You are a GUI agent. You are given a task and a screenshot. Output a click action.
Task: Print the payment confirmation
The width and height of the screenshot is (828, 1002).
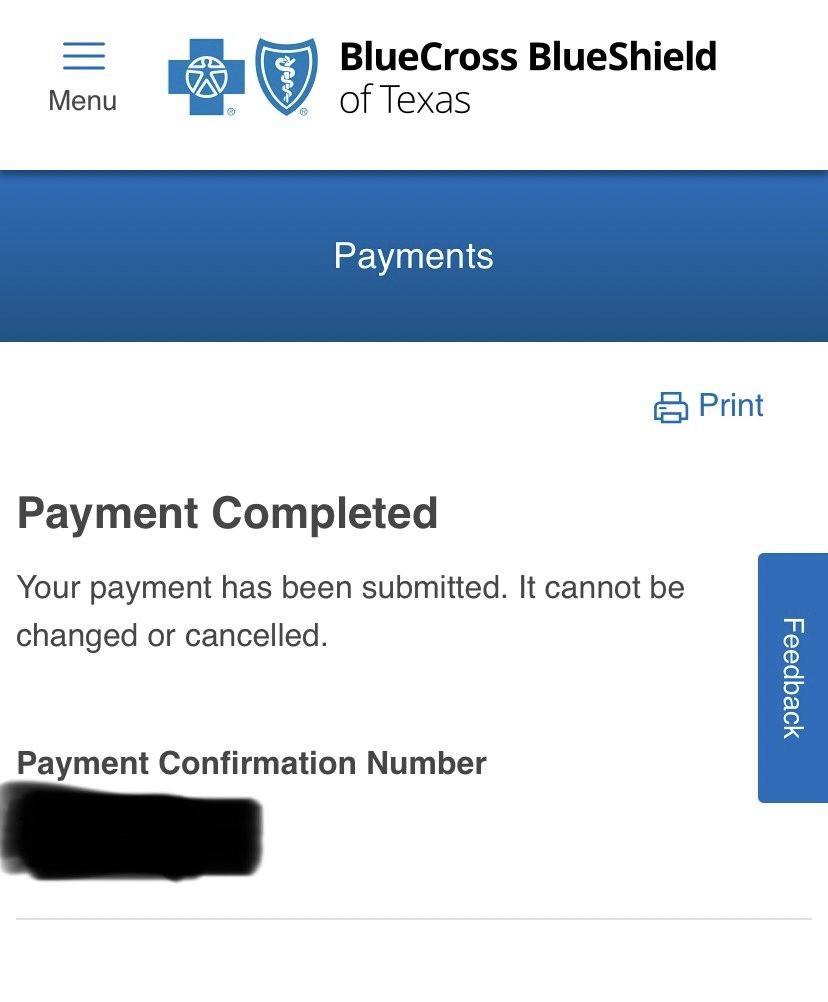709,406
